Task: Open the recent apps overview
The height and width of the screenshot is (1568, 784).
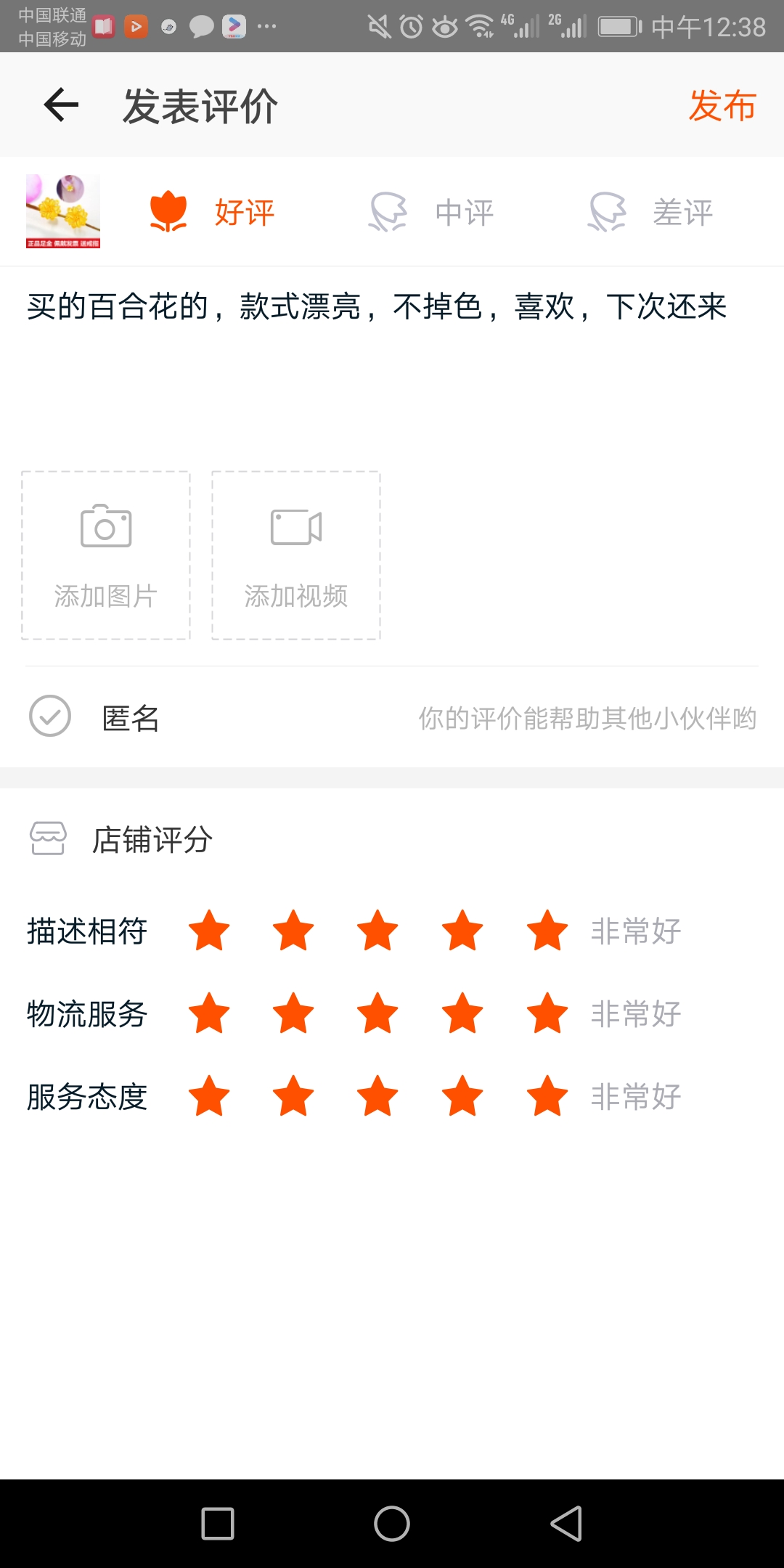Action: coord(218,1523)
